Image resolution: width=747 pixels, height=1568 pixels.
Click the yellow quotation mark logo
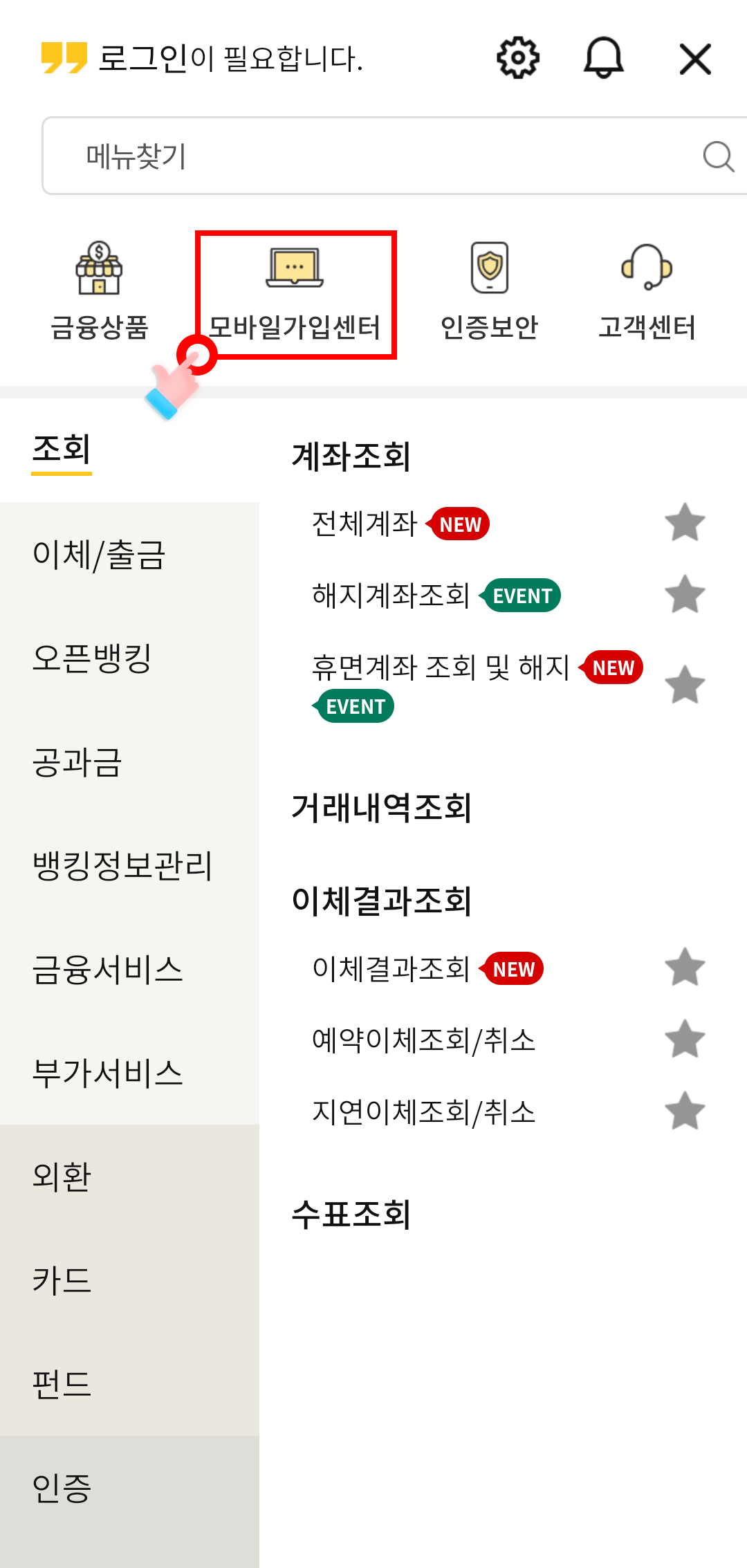[66, 57]
